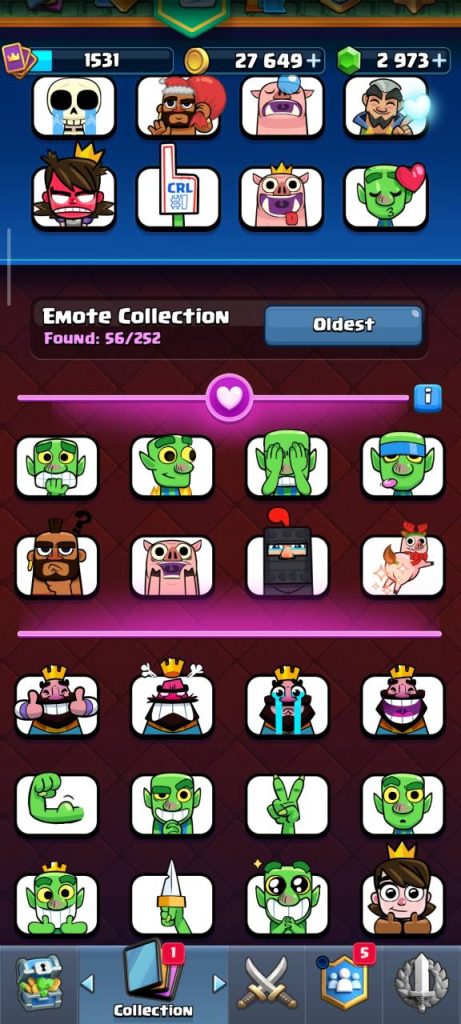The height and width of the screenshot is (1024, 461).
Task: Open the Events sword-and-laurel tab
Action: 422,983
